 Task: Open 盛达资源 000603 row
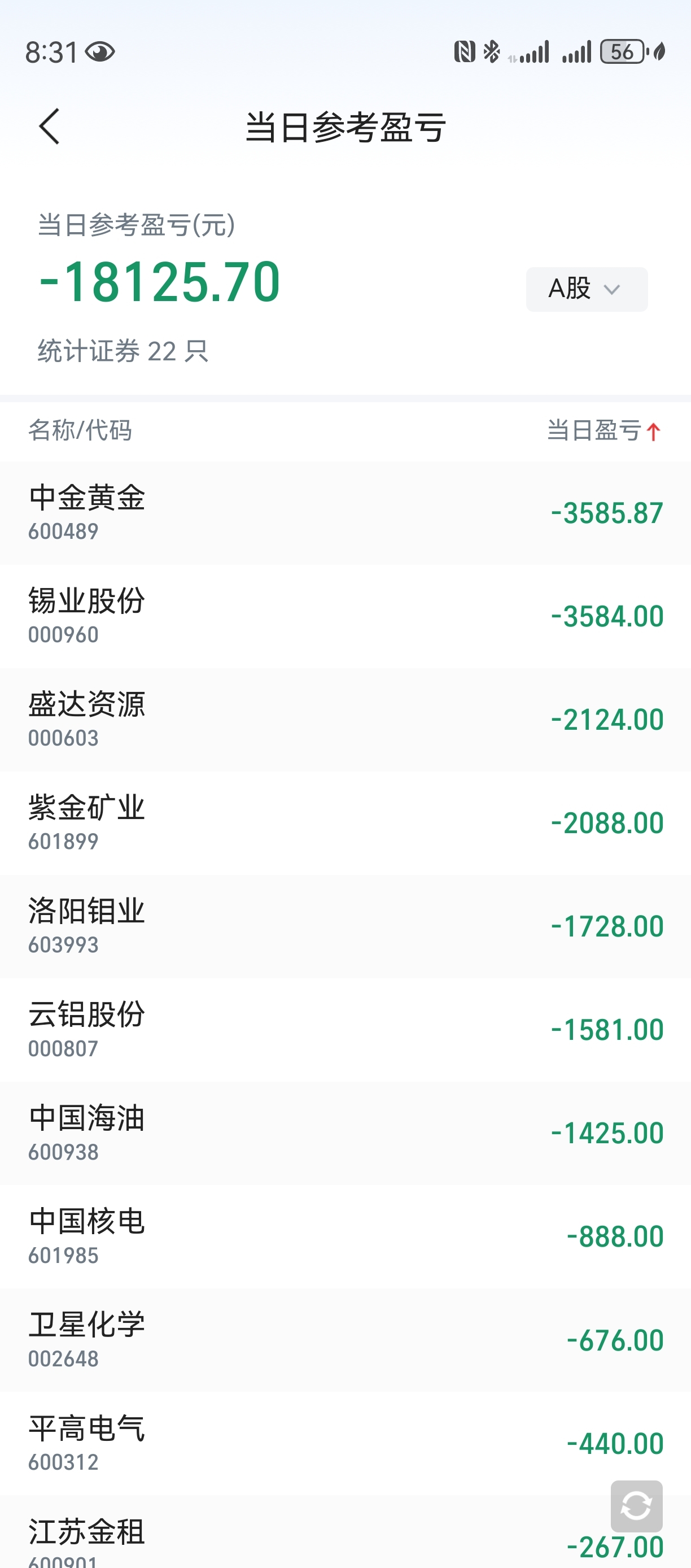tap(345, 720)
